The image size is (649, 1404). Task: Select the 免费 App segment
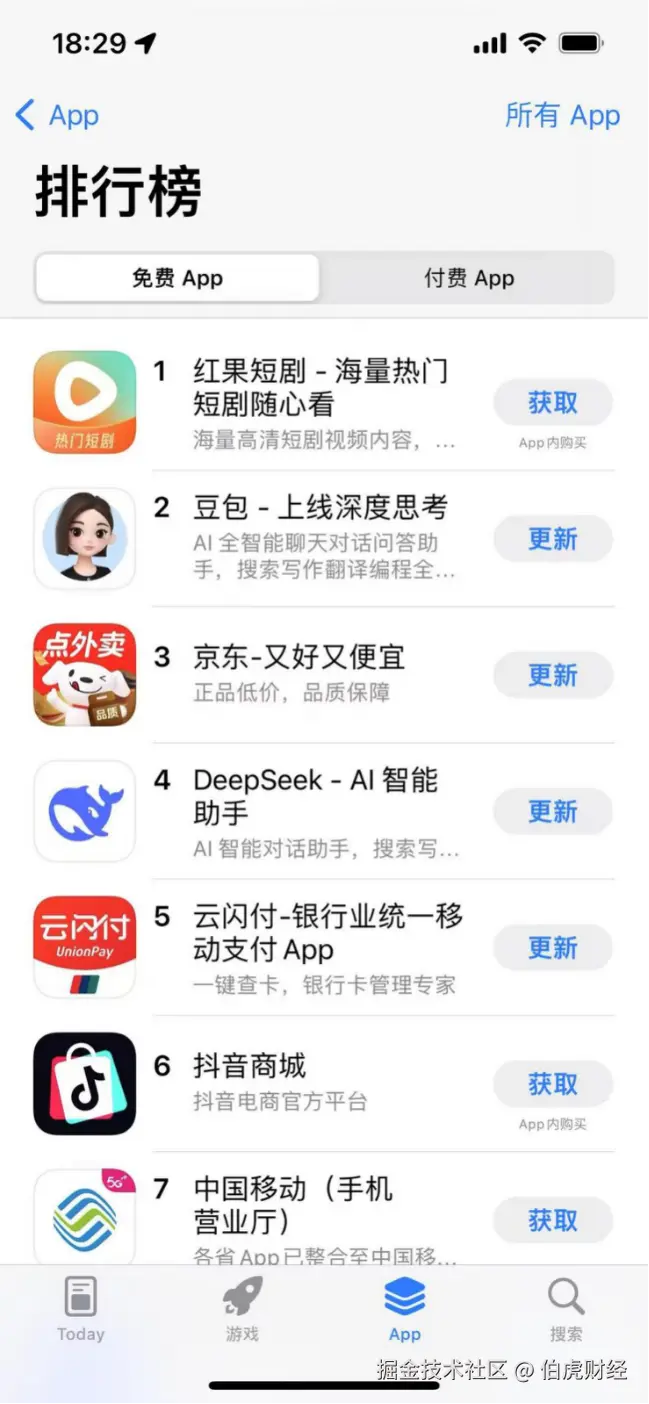coord(177,278)
